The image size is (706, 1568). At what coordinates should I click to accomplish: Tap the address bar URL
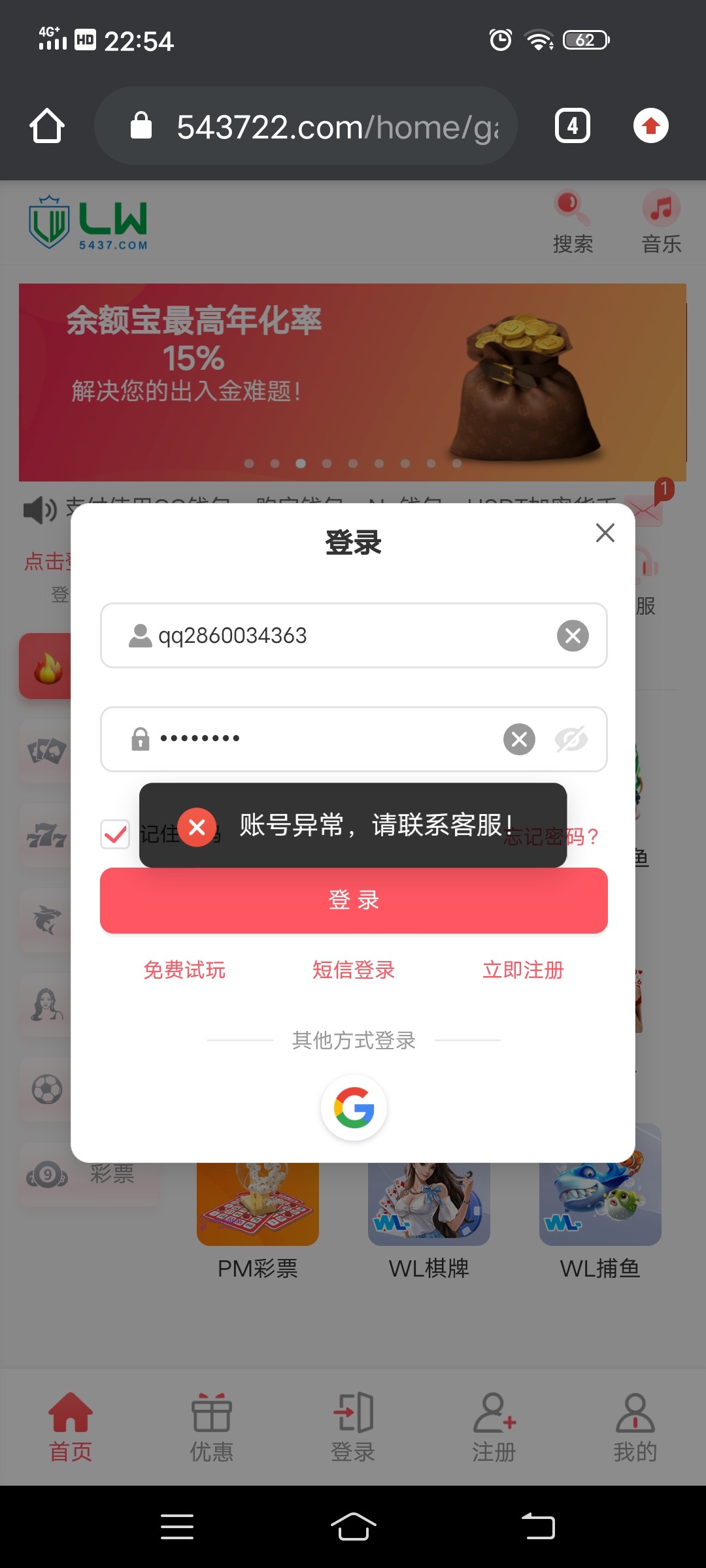pos(327,126)
